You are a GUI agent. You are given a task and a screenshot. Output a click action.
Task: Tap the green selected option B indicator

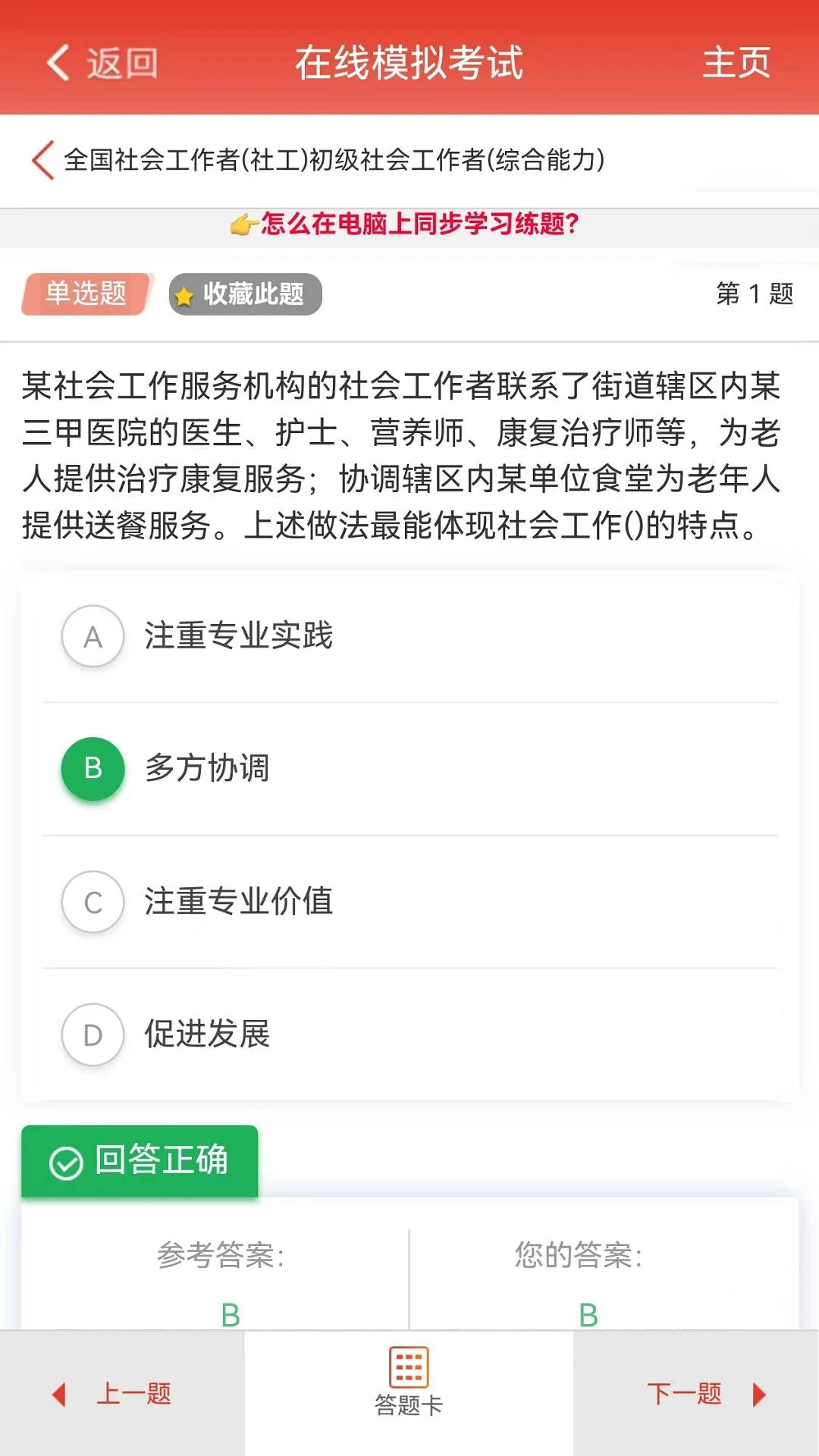click(92, 769)
